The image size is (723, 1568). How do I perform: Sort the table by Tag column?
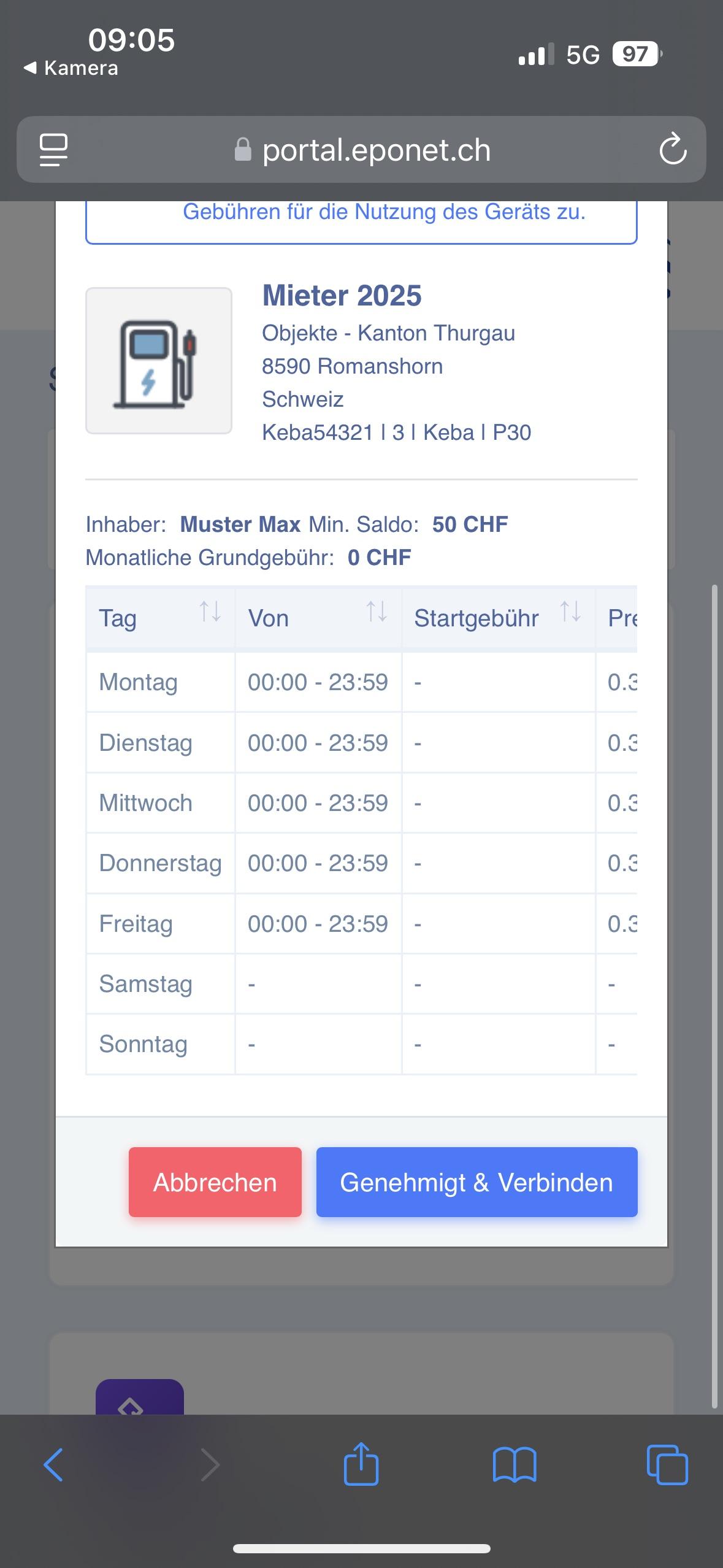click(210, 612)
